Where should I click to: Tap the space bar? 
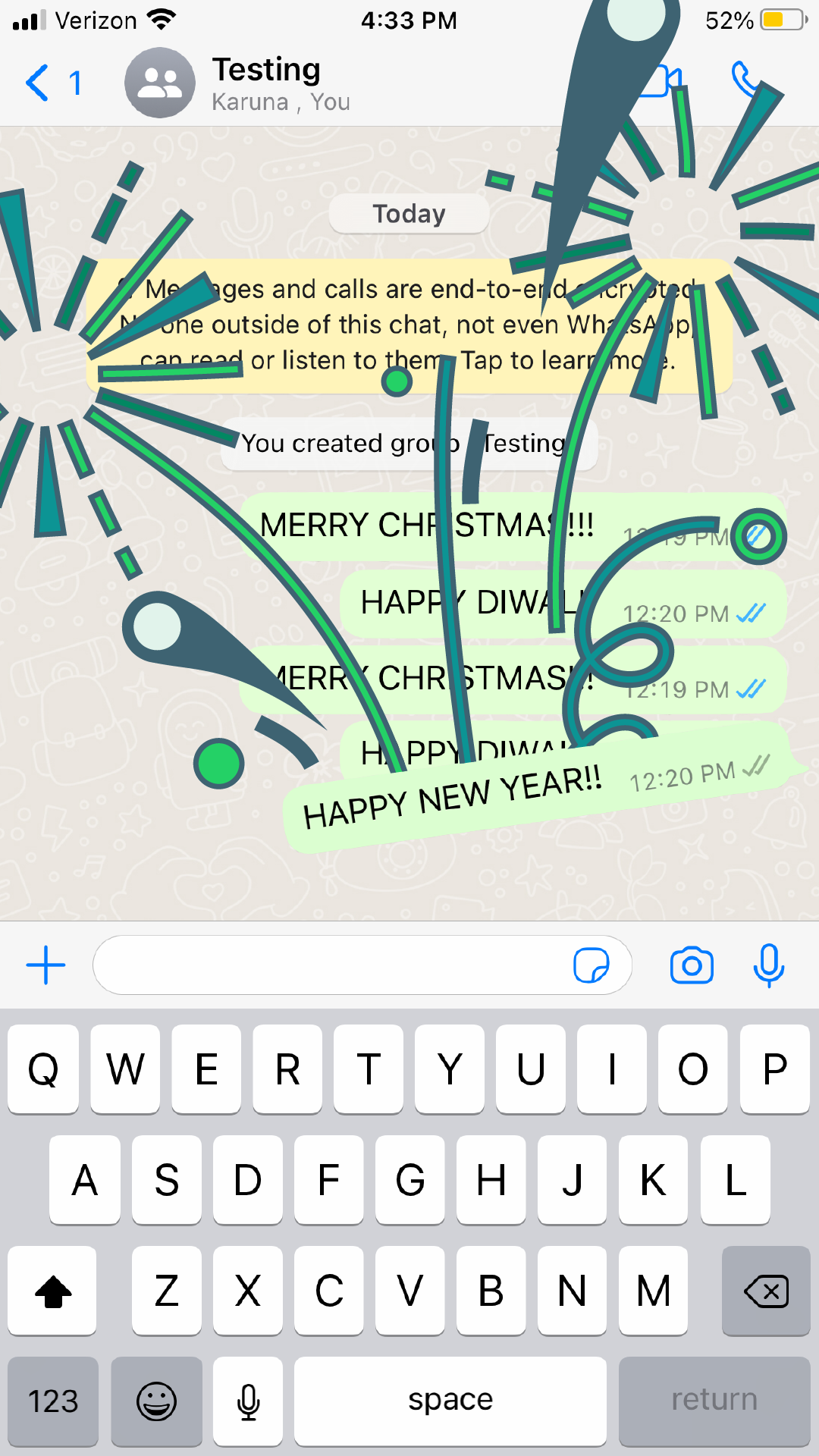450,1401
